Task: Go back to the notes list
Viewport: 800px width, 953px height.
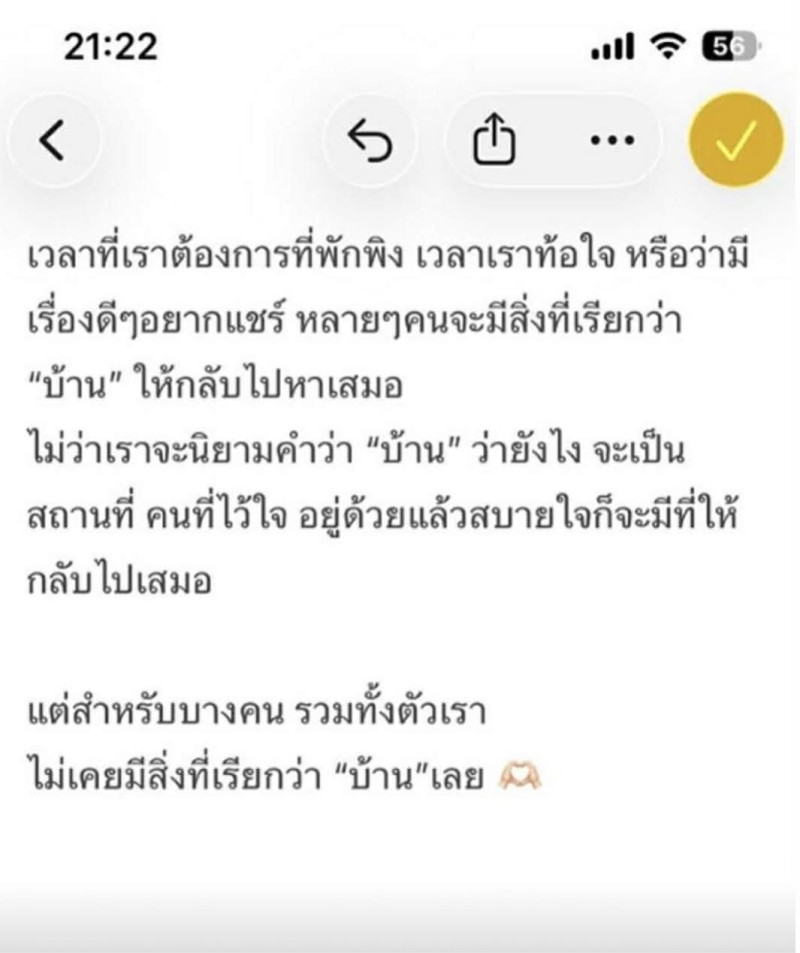Action: [52, 142]
